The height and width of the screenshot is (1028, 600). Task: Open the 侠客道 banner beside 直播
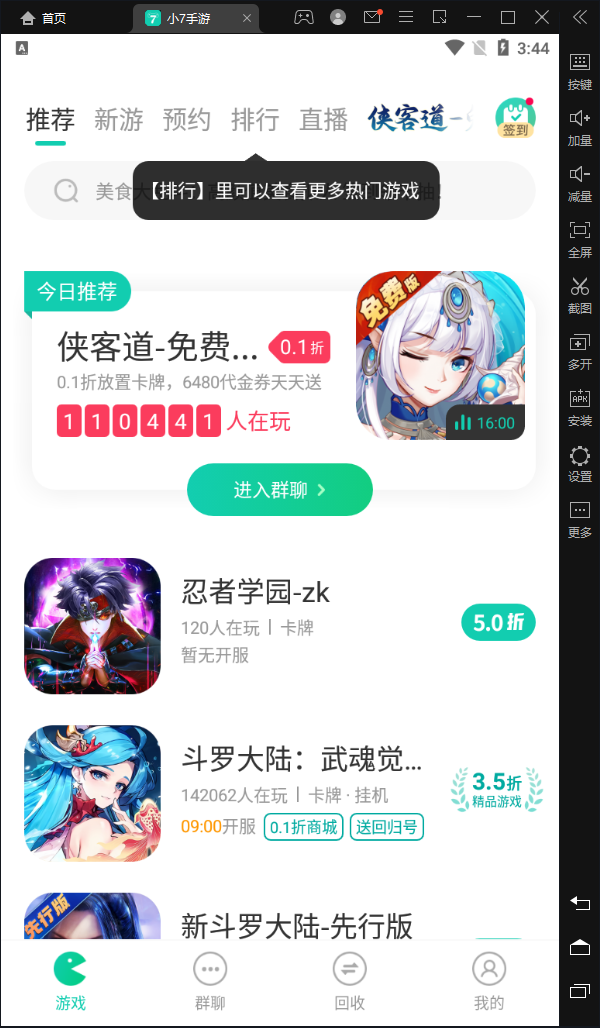(x=420, y=120)
